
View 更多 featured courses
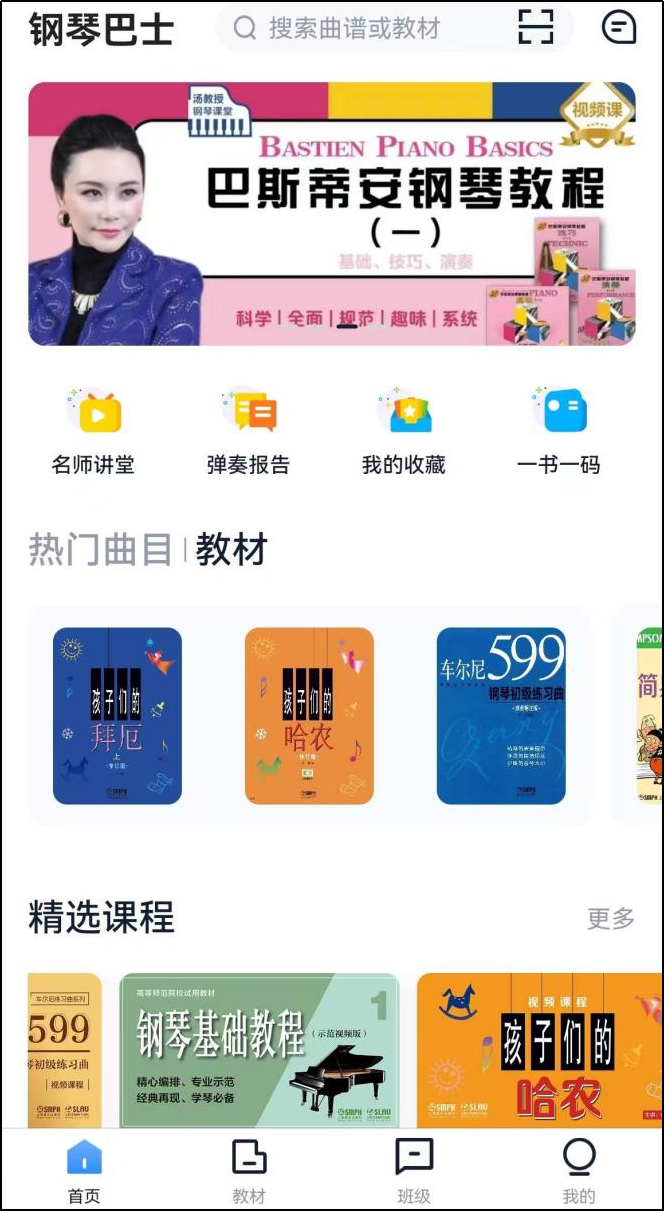[x=610, y=918]
